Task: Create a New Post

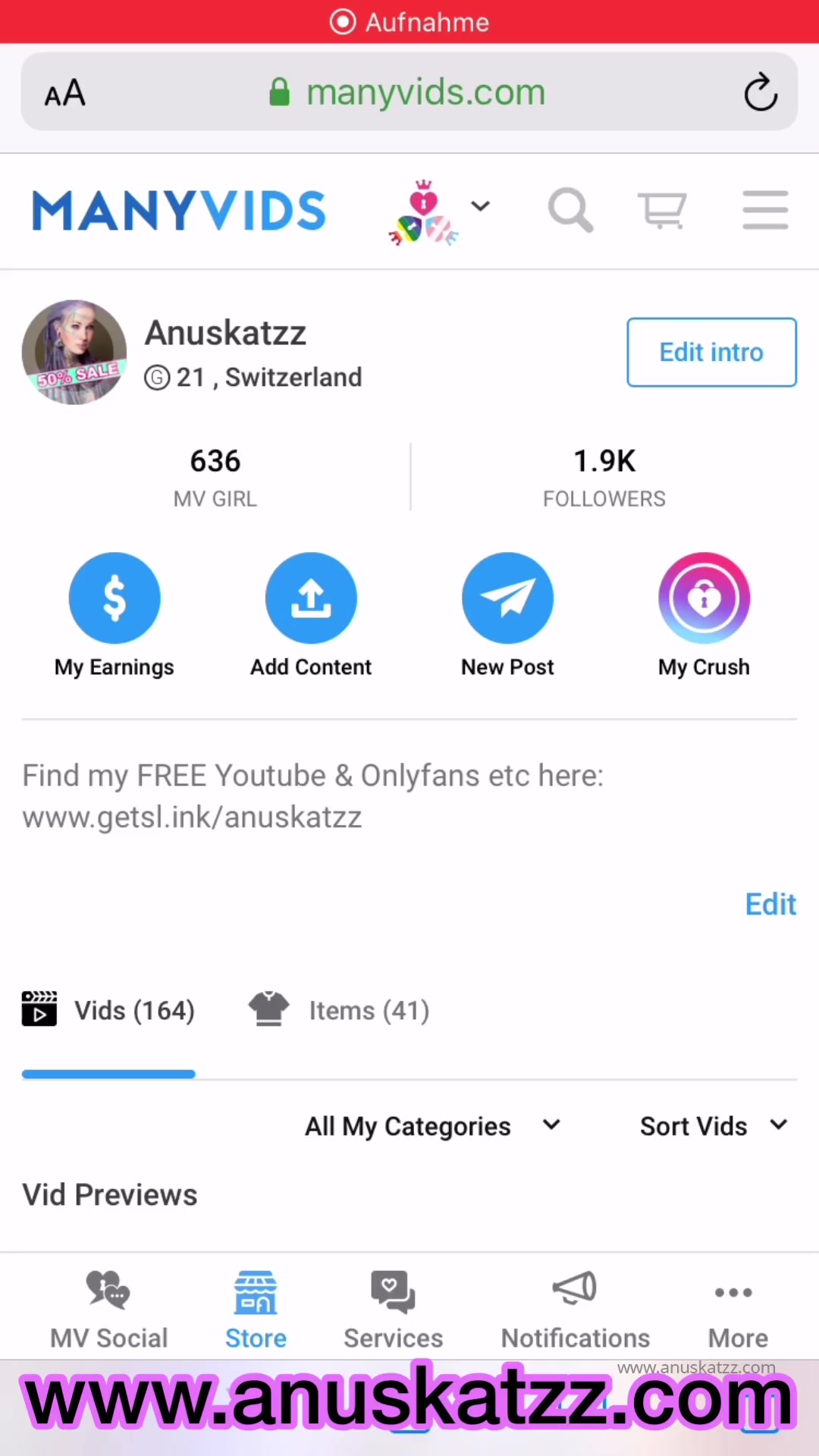Action: (x=507, y=598)
